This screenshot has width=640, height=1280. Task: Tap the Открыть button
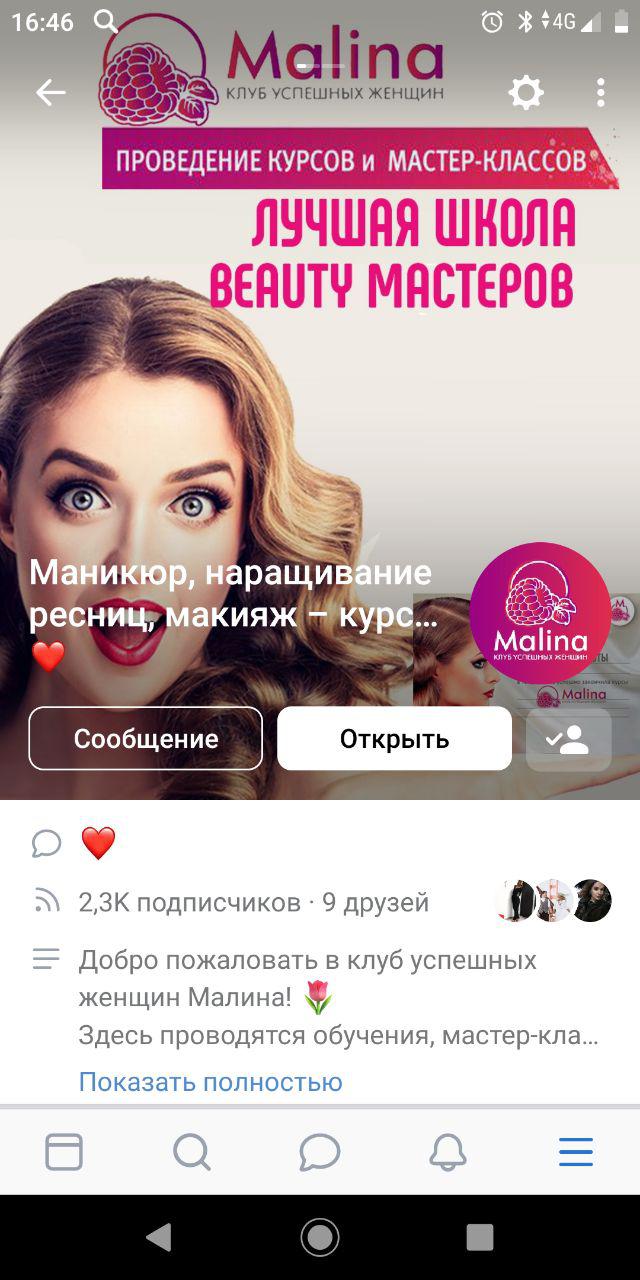pyautogui.click(x=394, y=739)
